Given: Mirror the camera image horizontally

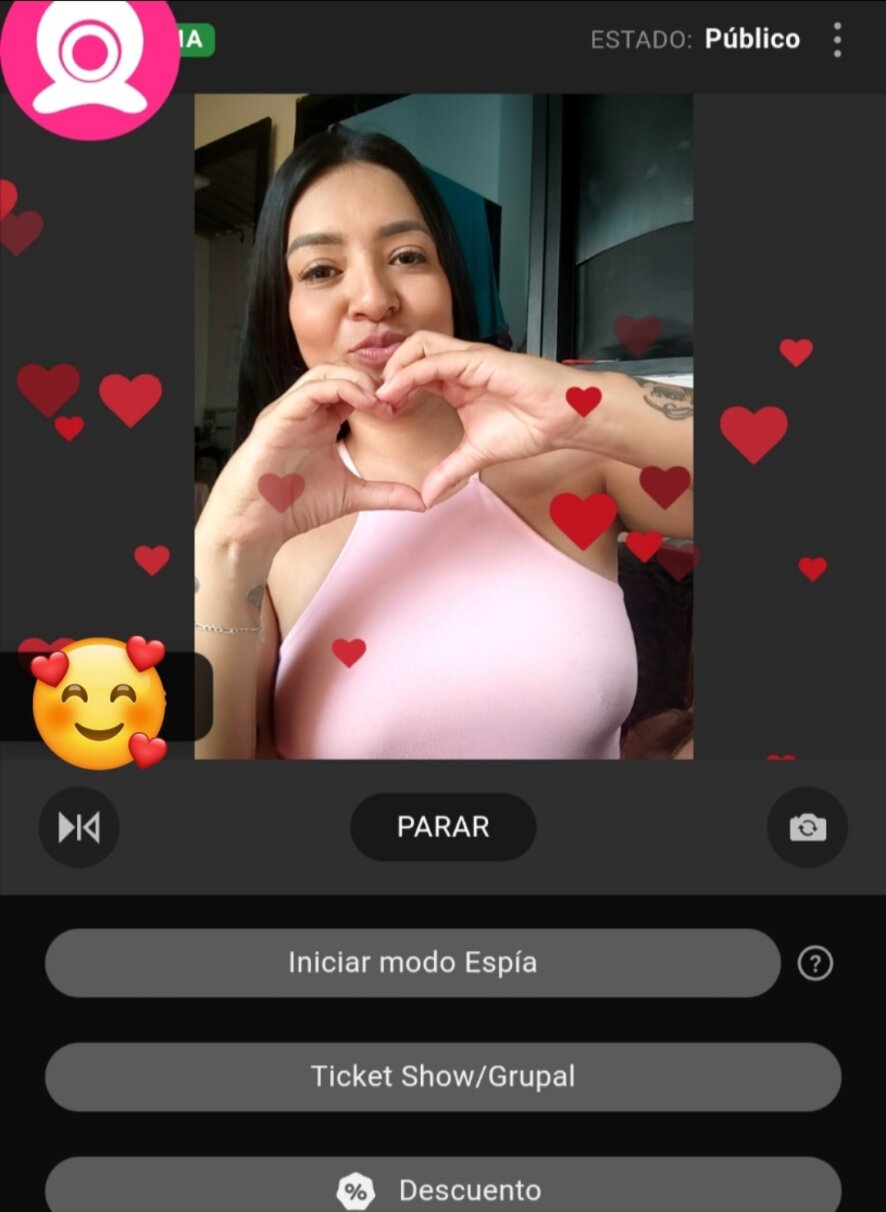Looking at the screenshot, I should pos(79,827).
